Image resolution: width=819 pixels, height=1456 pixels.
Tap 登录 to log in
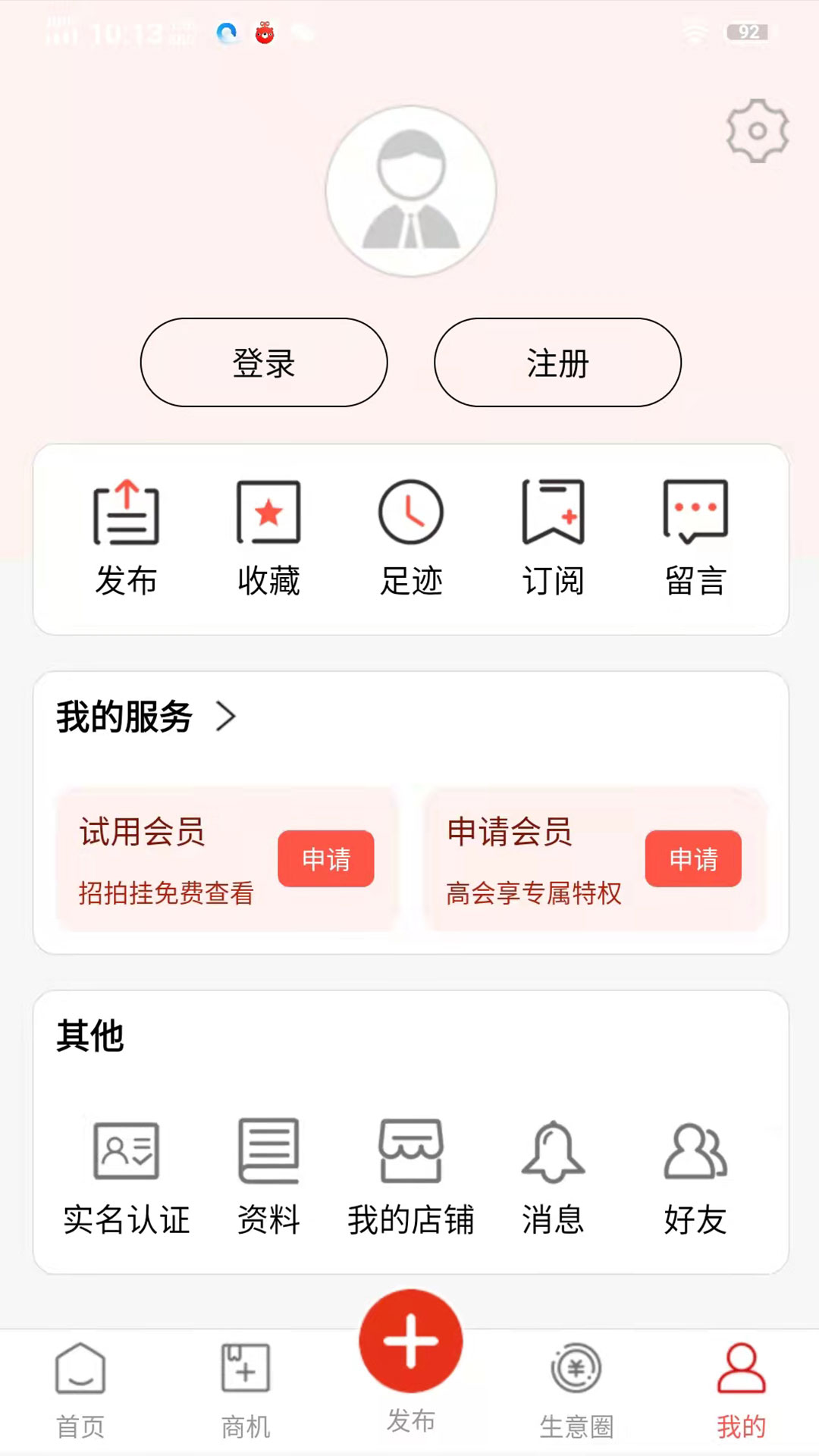click(263, 363)
